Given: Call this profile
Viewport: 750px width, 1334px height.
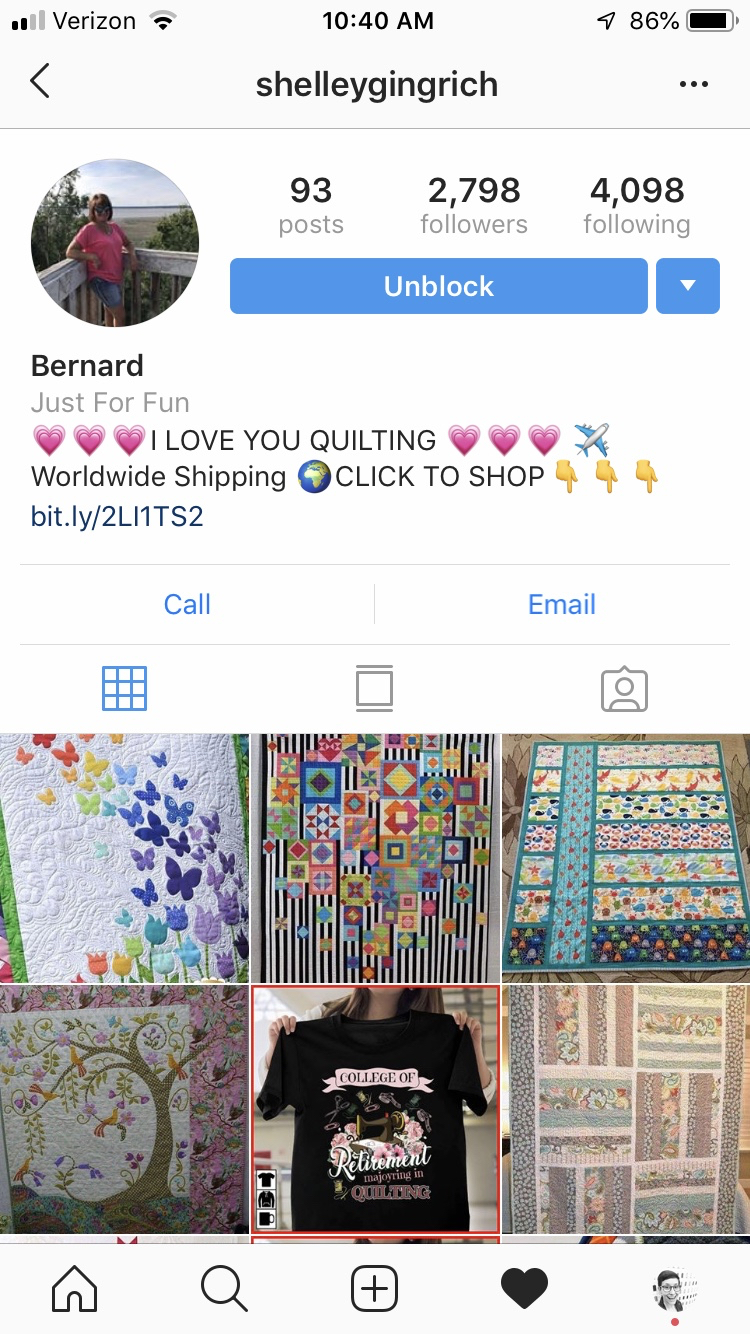Looking at the screenshot, I should click(187, 604).
